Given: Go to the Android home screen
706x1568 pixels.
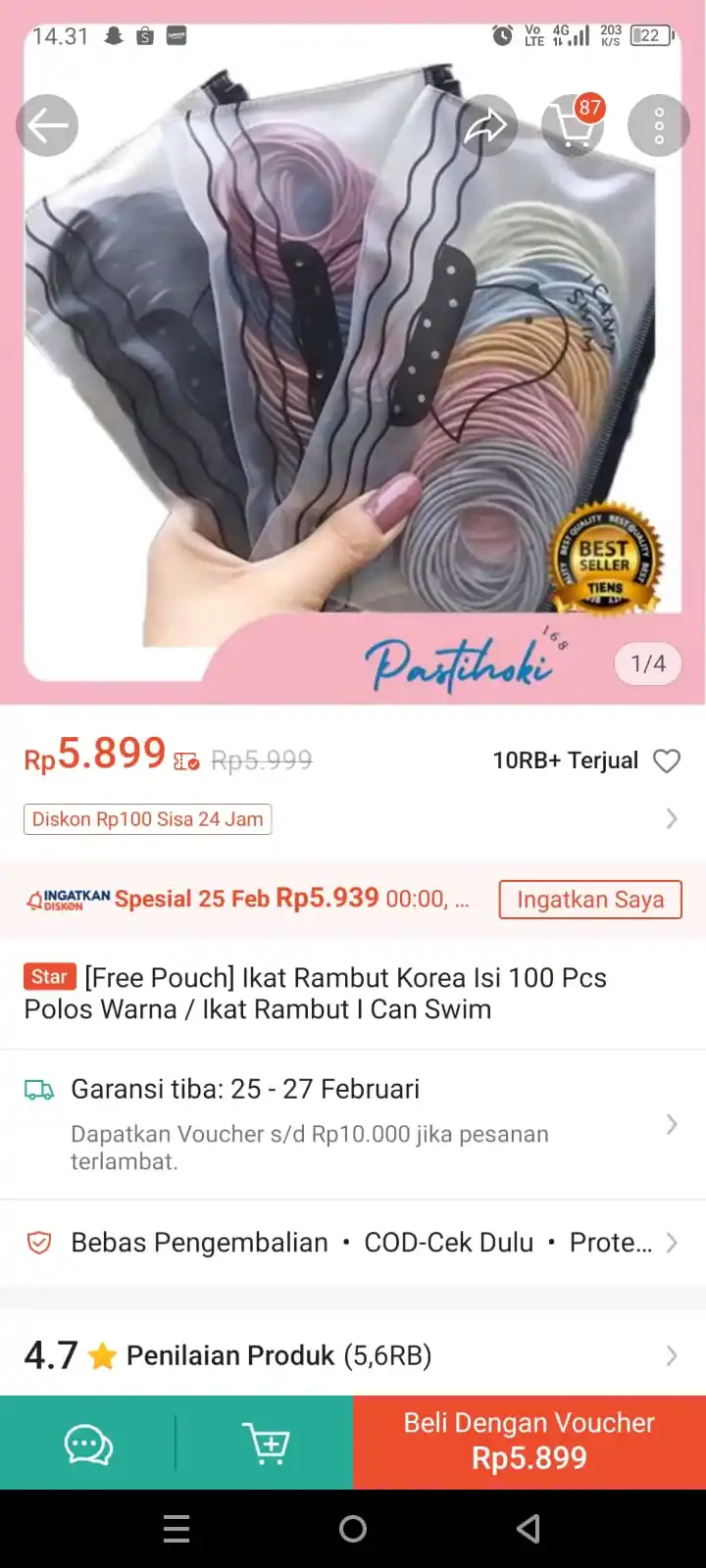Looking at the screenshot, I should pos(353,1529).
